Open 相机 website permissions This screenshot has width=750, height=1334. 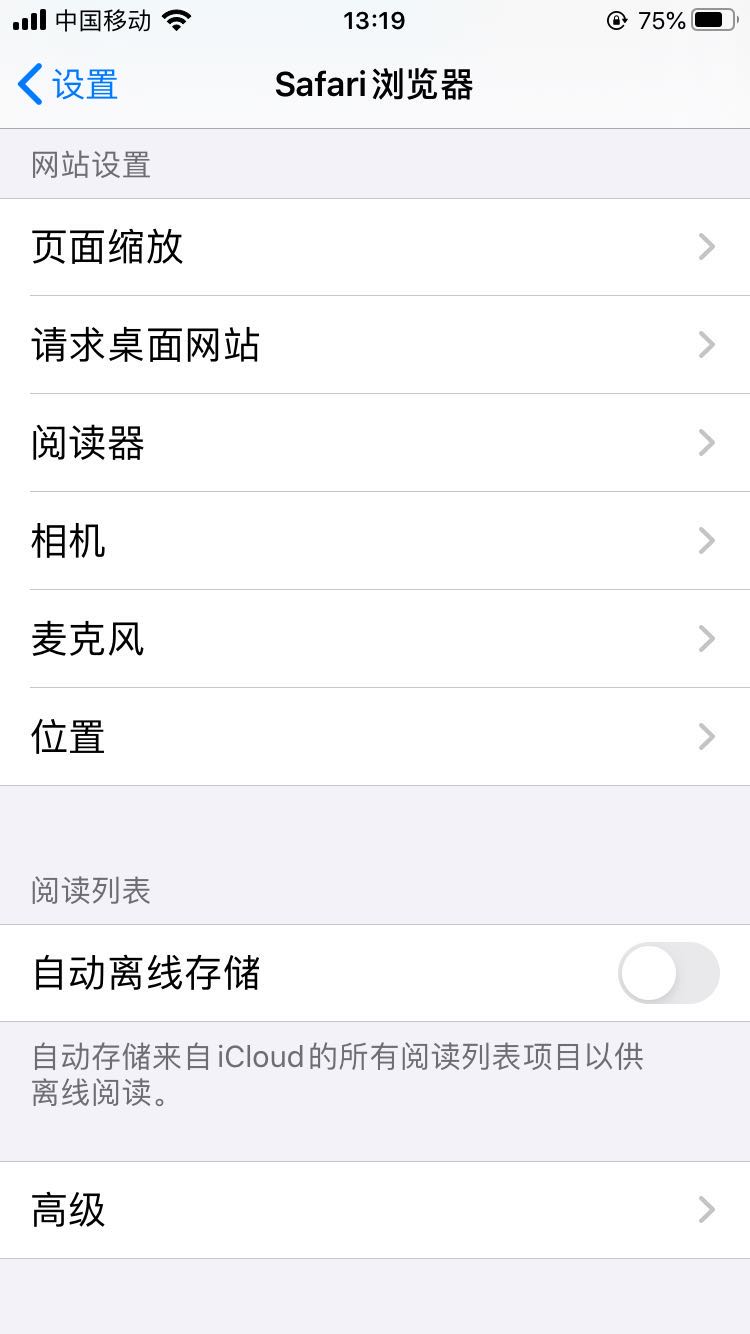[x=375, y=541]
